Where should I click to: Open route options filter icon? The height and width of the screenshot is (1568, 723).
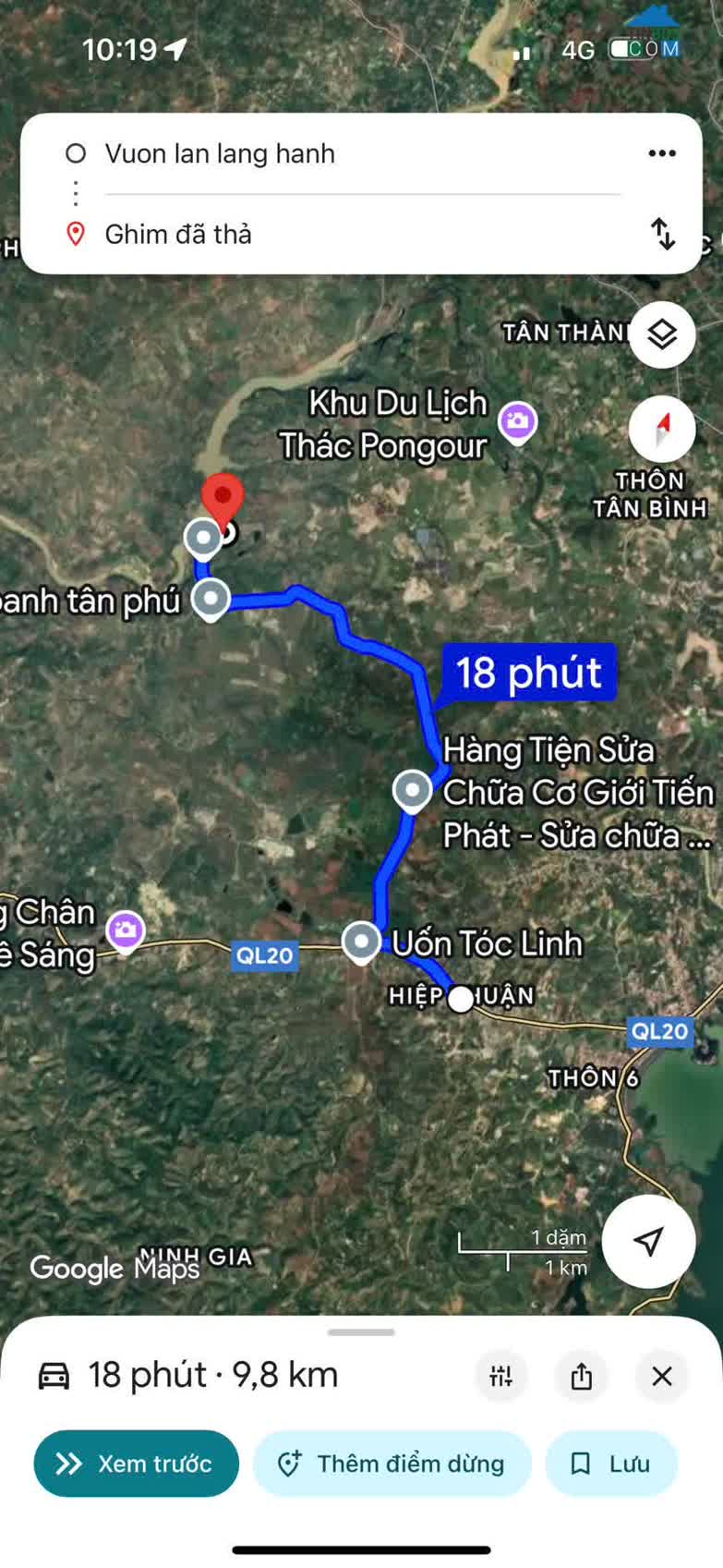point(501,1376)
